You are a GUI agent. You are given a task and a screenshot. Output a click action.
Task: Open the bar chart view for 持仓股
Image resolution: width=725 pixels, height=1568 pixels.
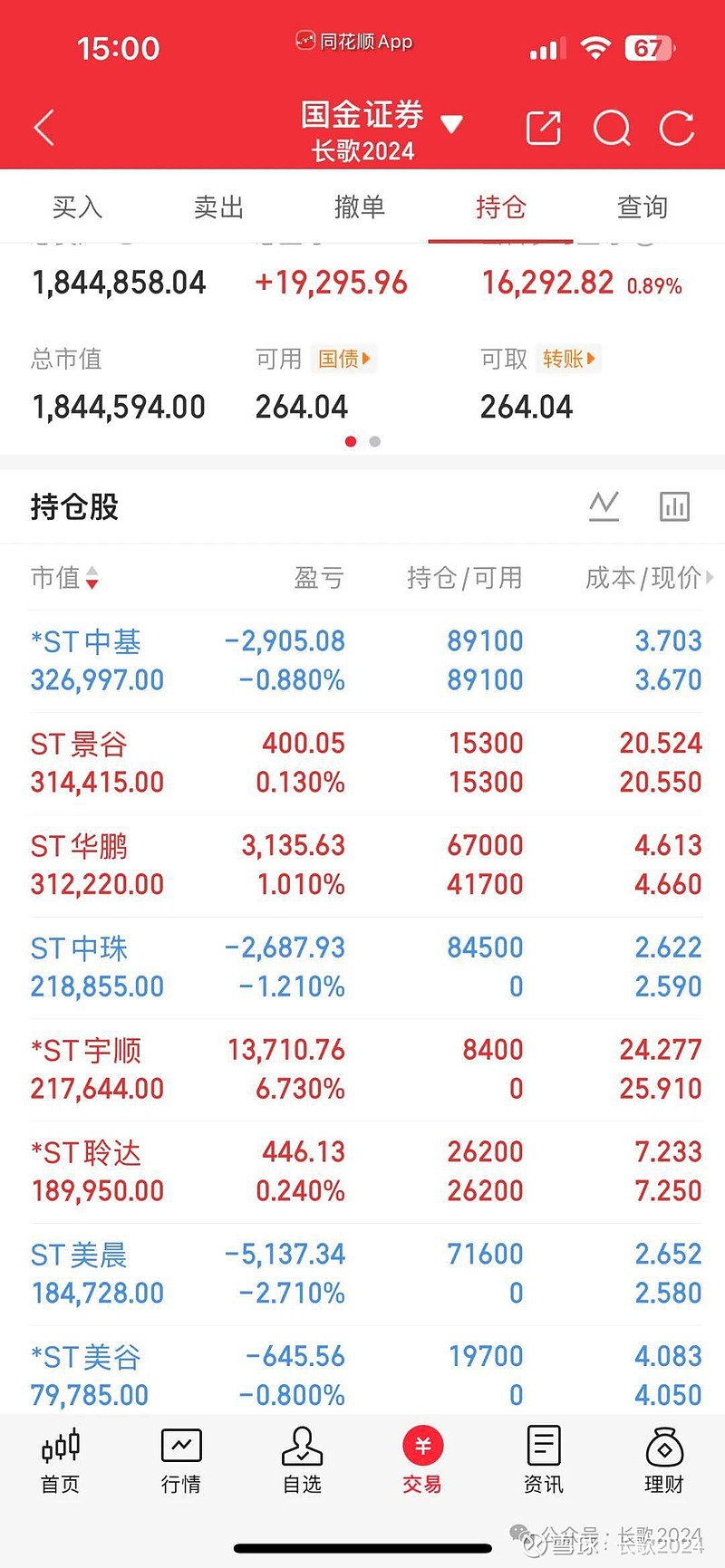point(674,505)
